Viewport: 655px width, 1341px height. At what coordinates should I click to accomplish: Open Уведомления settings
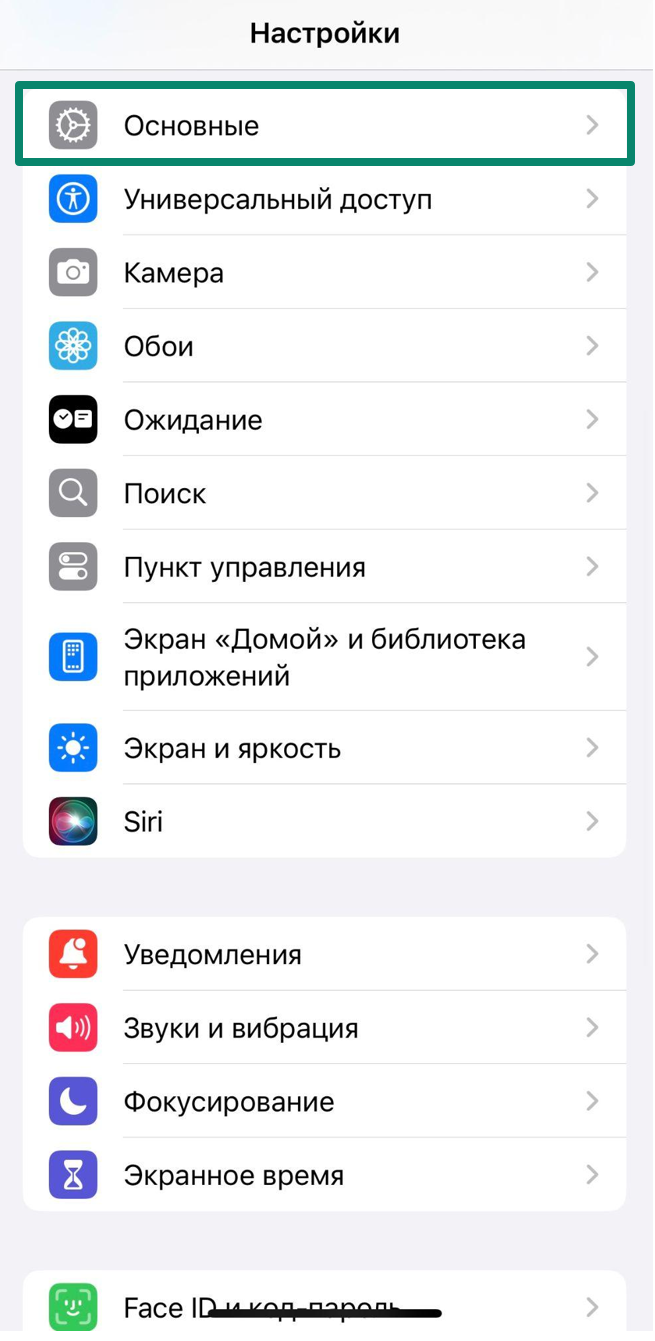(x=324, y=954)
